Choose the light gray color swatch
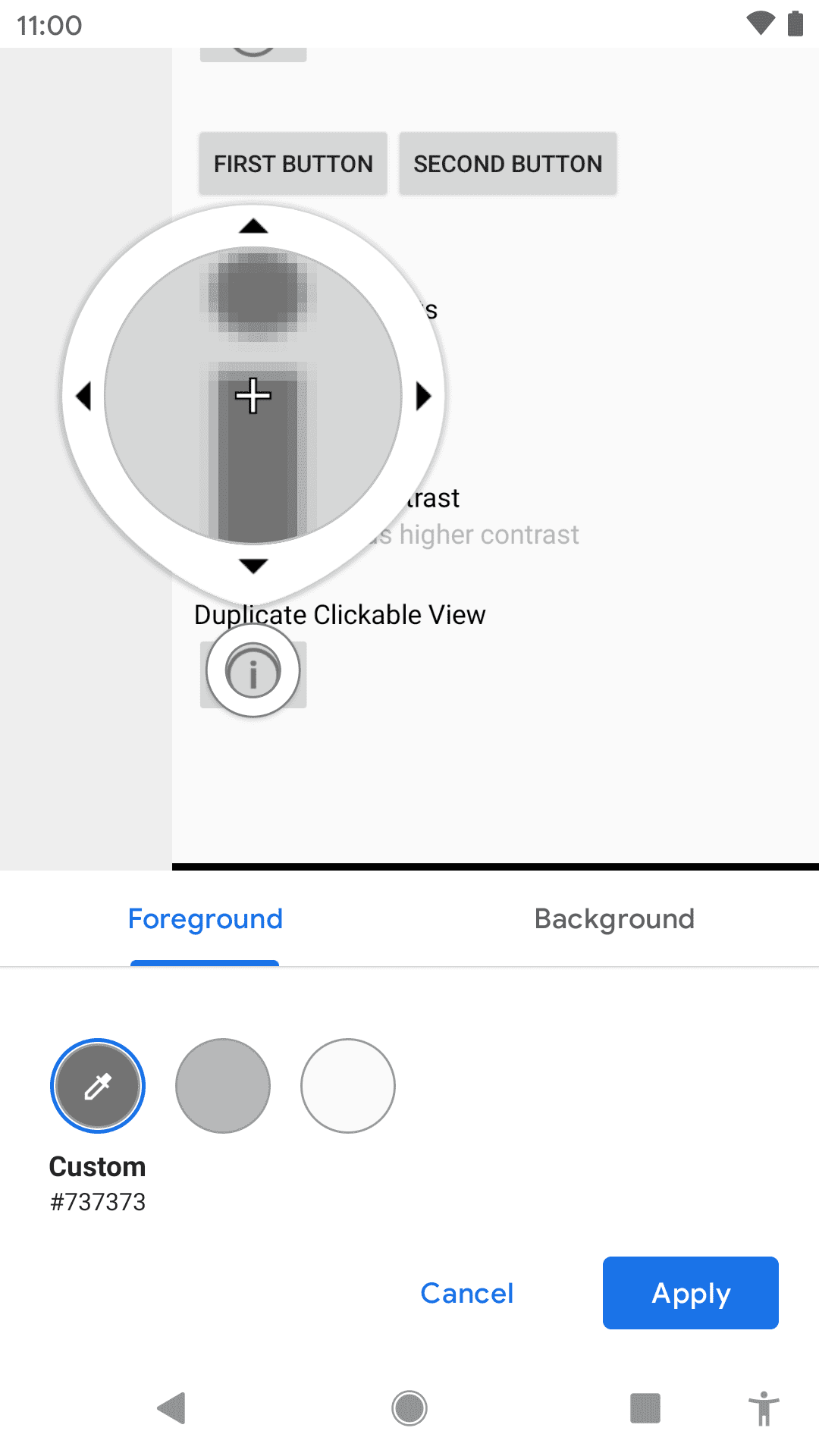 (223, 1086)
